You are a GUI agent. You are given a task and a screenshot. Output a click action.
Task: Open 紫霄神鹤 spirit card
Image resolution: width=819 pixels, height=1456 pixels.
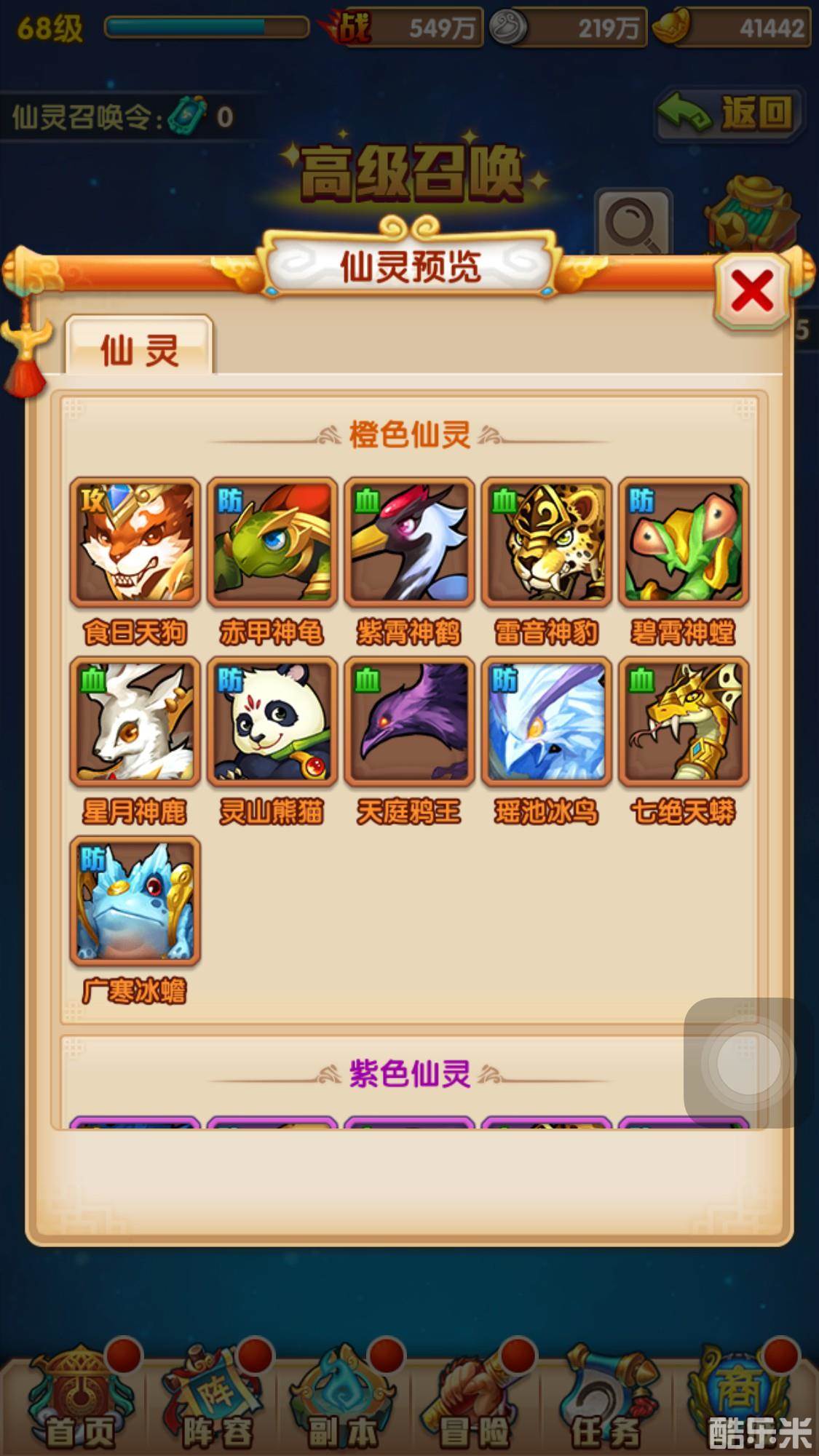(409, 542)
